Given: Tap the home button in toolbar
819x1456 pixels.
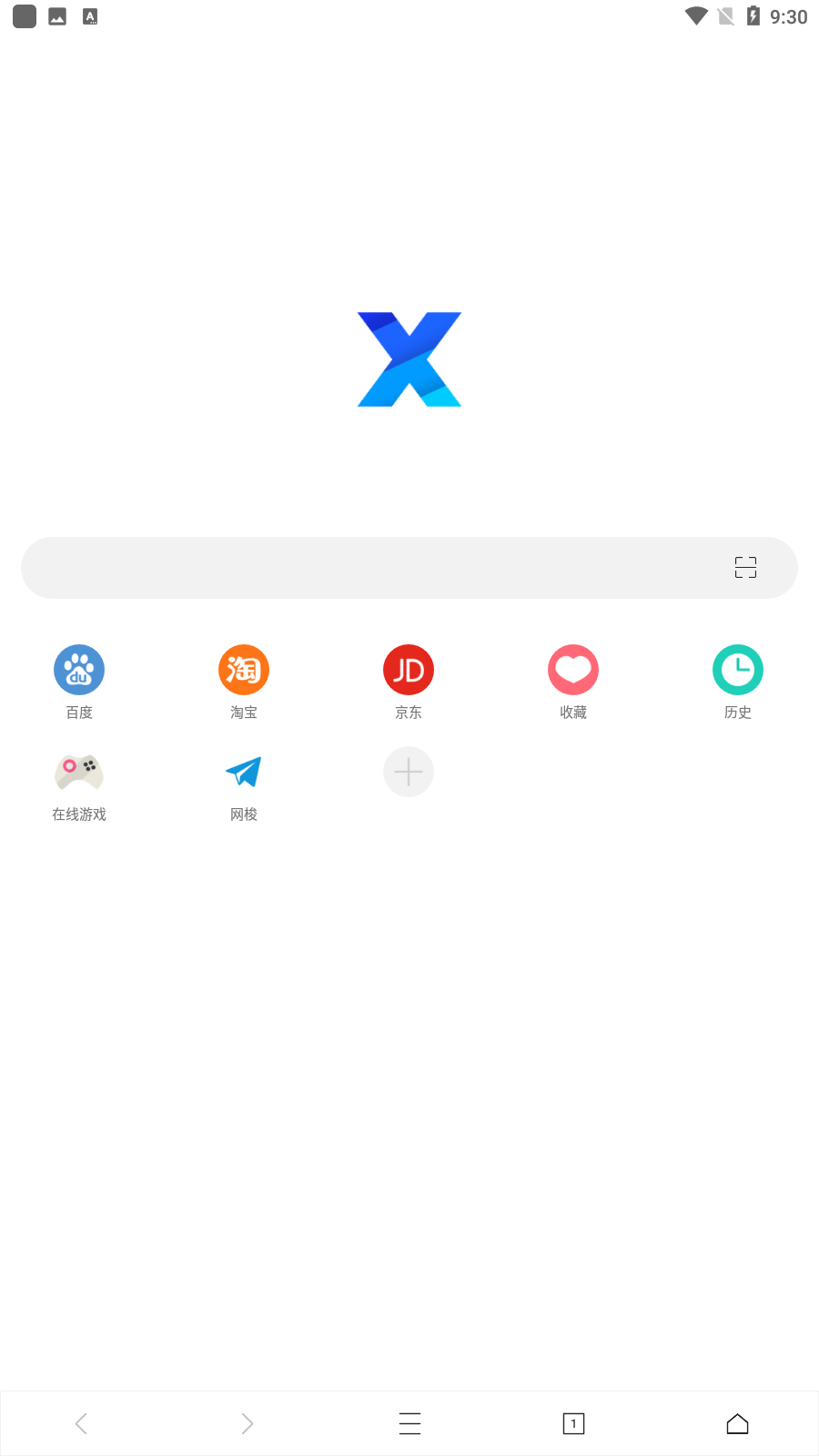Looking at the screenshot, I should point(737,1423).
